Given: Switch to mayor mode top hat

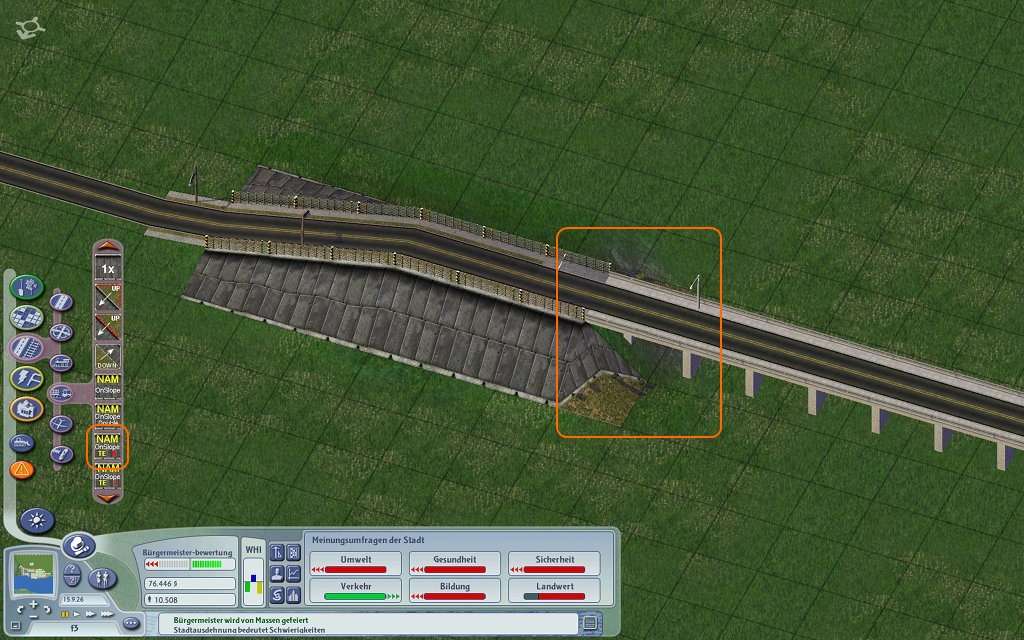Looking at the screenshot, I should [77, 547].
